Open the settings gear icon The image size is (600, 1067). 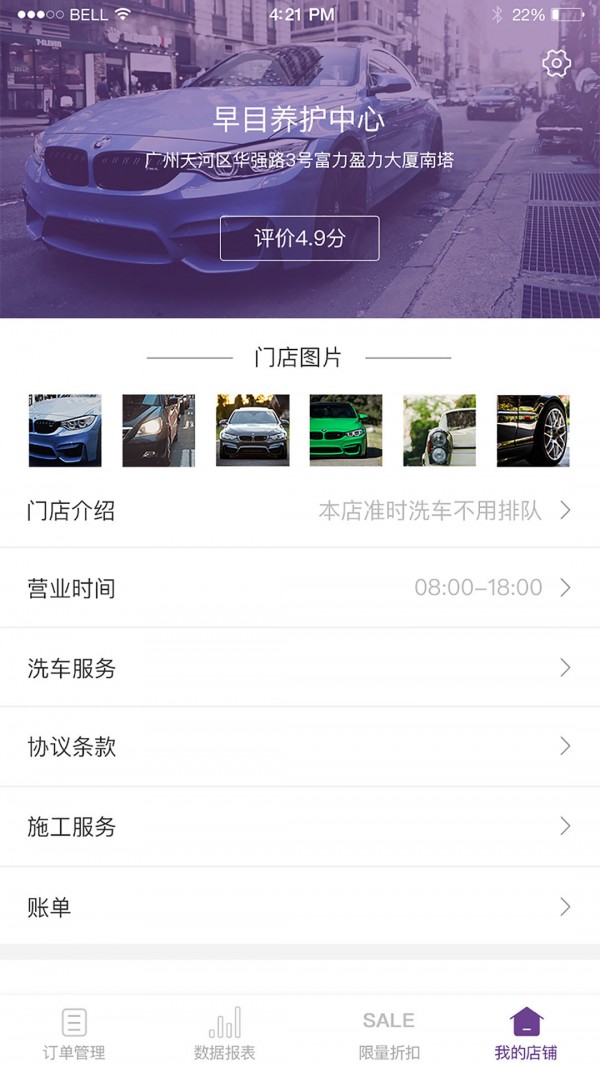(556, 64)
